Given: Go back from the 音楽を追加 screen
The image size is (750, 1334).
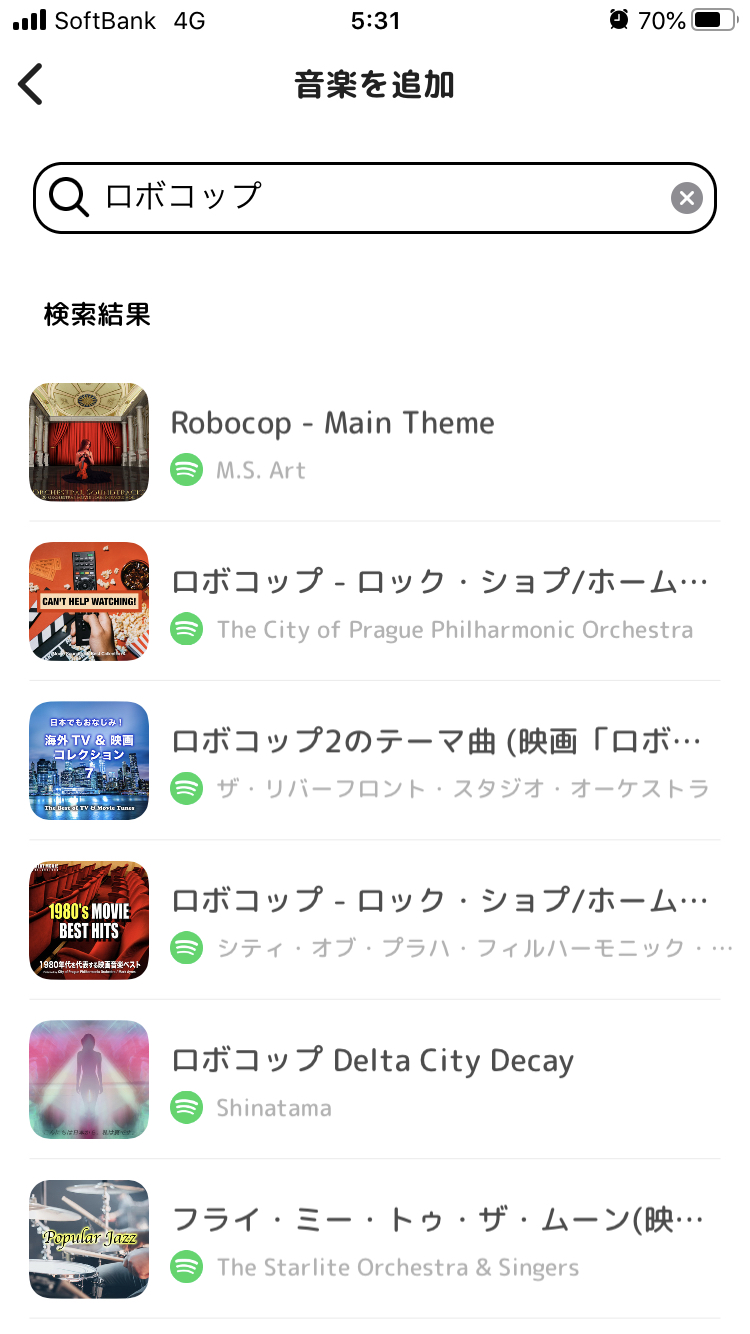Looking at the screenshot, I should pyautogui.click(x=31, y=84).
